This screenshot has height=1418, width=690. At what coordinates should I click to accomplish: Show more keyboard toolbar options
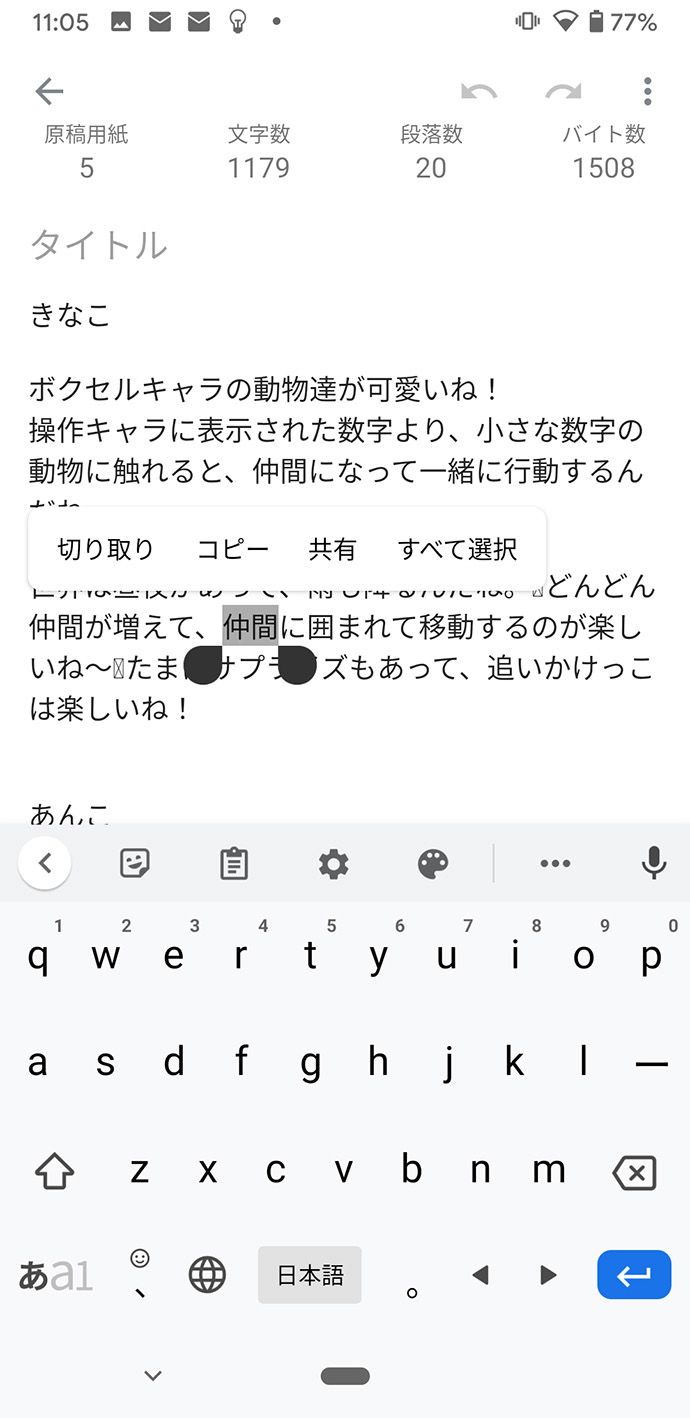click(x=555, y=863)
